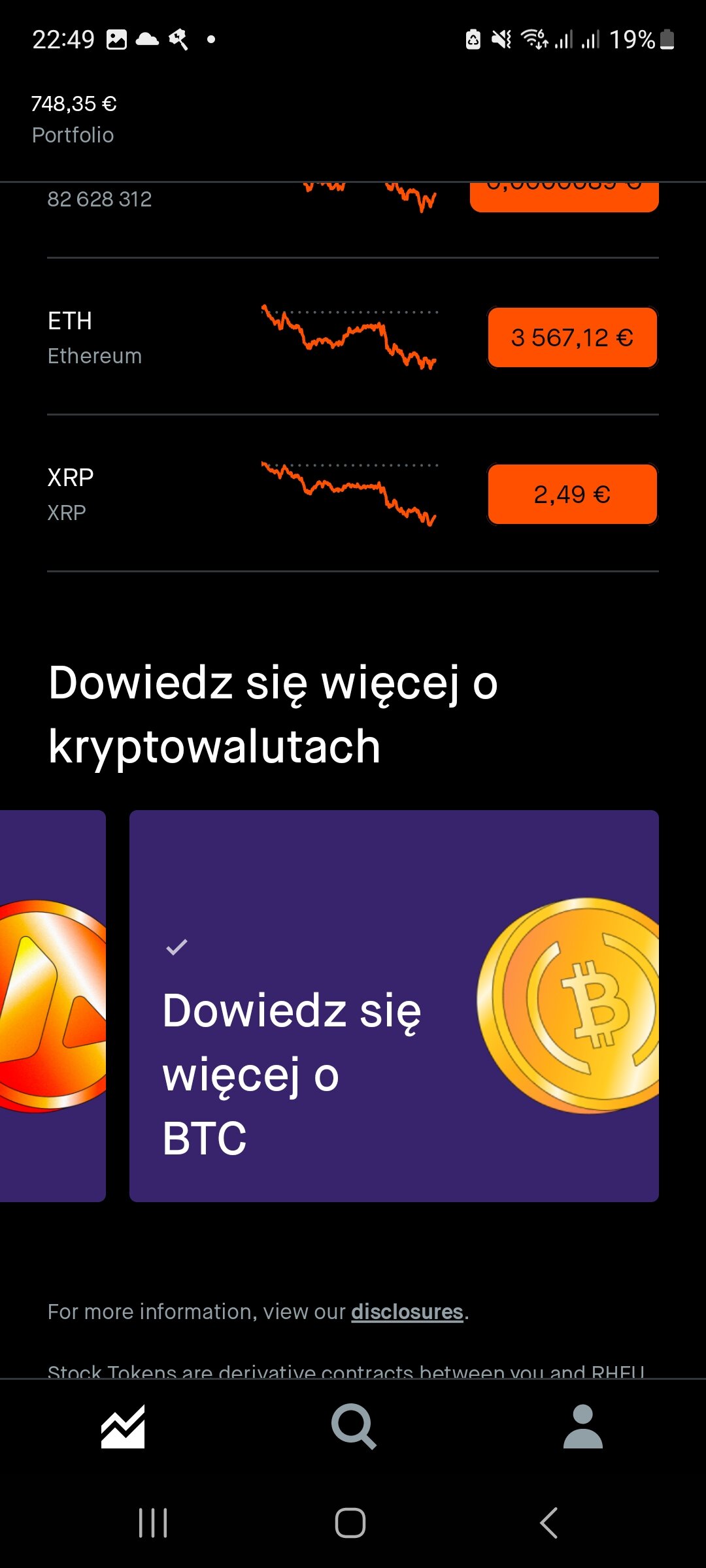706x1568 pixels.
Task: Tap the 3 567,12 € price button
Action: point(572,338)
